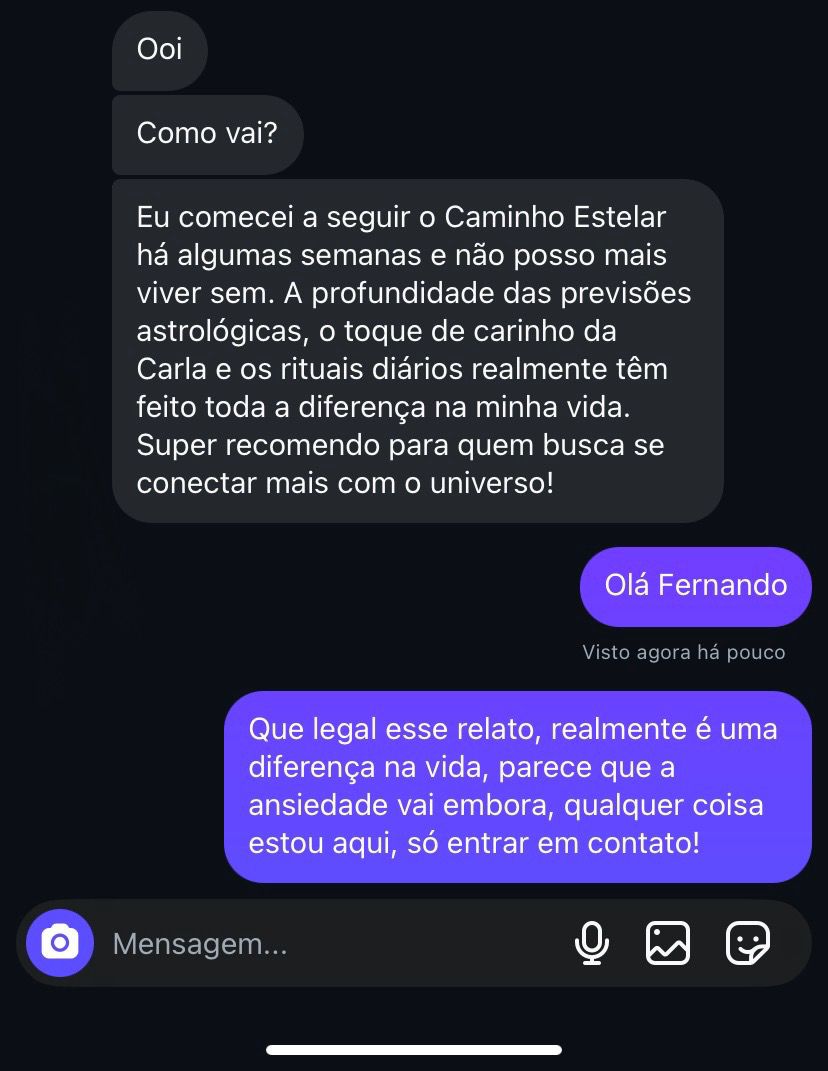This screenshot has height=1071, width=828.
Task: Open the photo gallery picker
Action: coord(668,943)
